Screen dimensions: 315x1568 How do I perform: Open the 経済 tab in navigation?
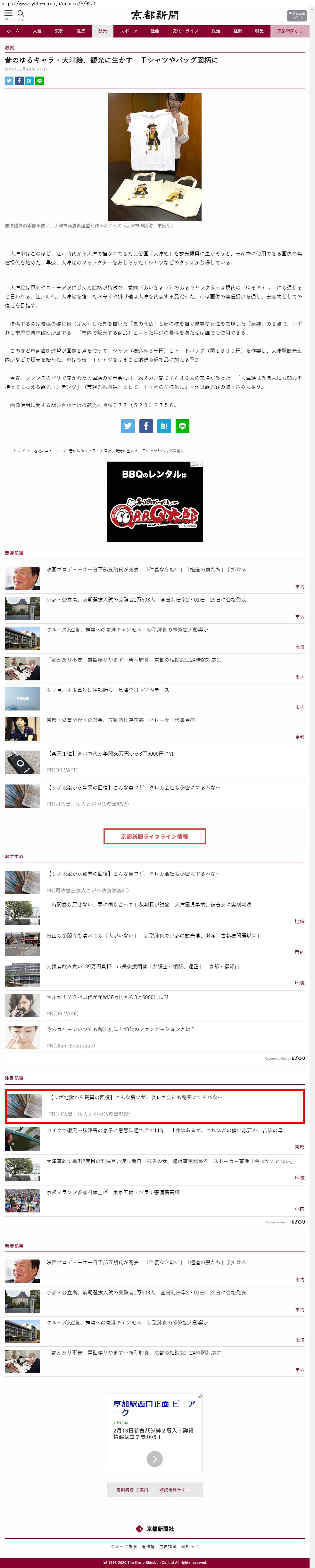238,31
